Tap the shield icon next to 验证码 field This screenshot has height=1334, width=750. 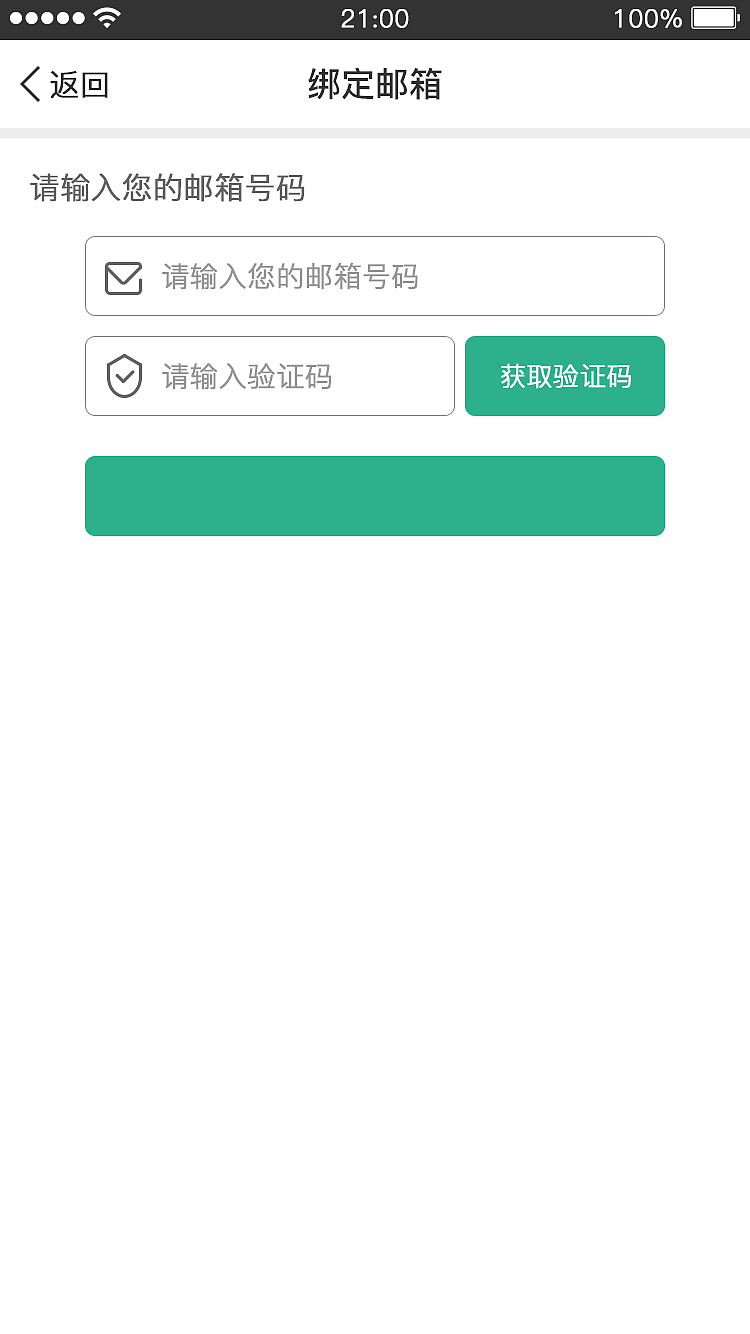coord(123,376)
